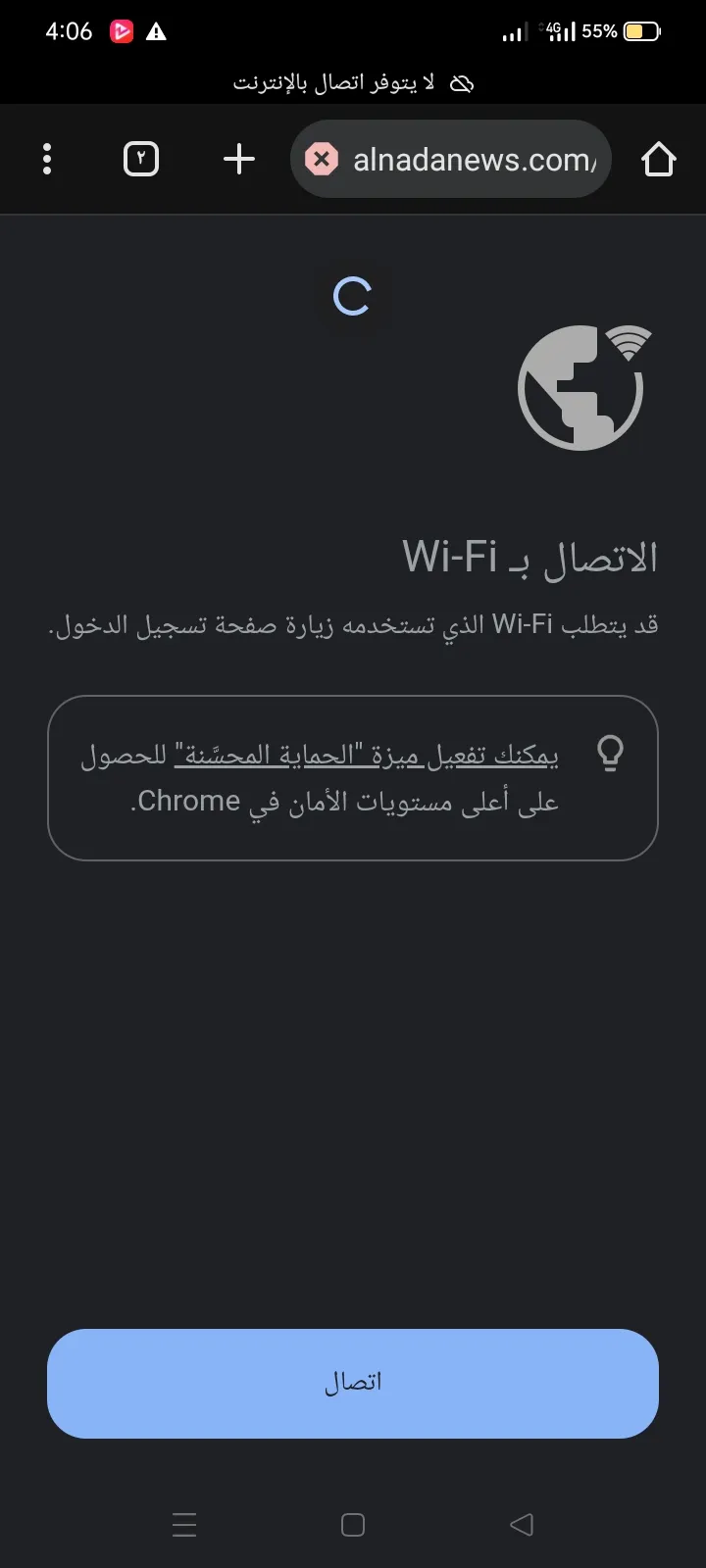Viewport: 706px width, 1568px height.
Task: Go to the Chrome home page
Action: (x=658, y=159)
